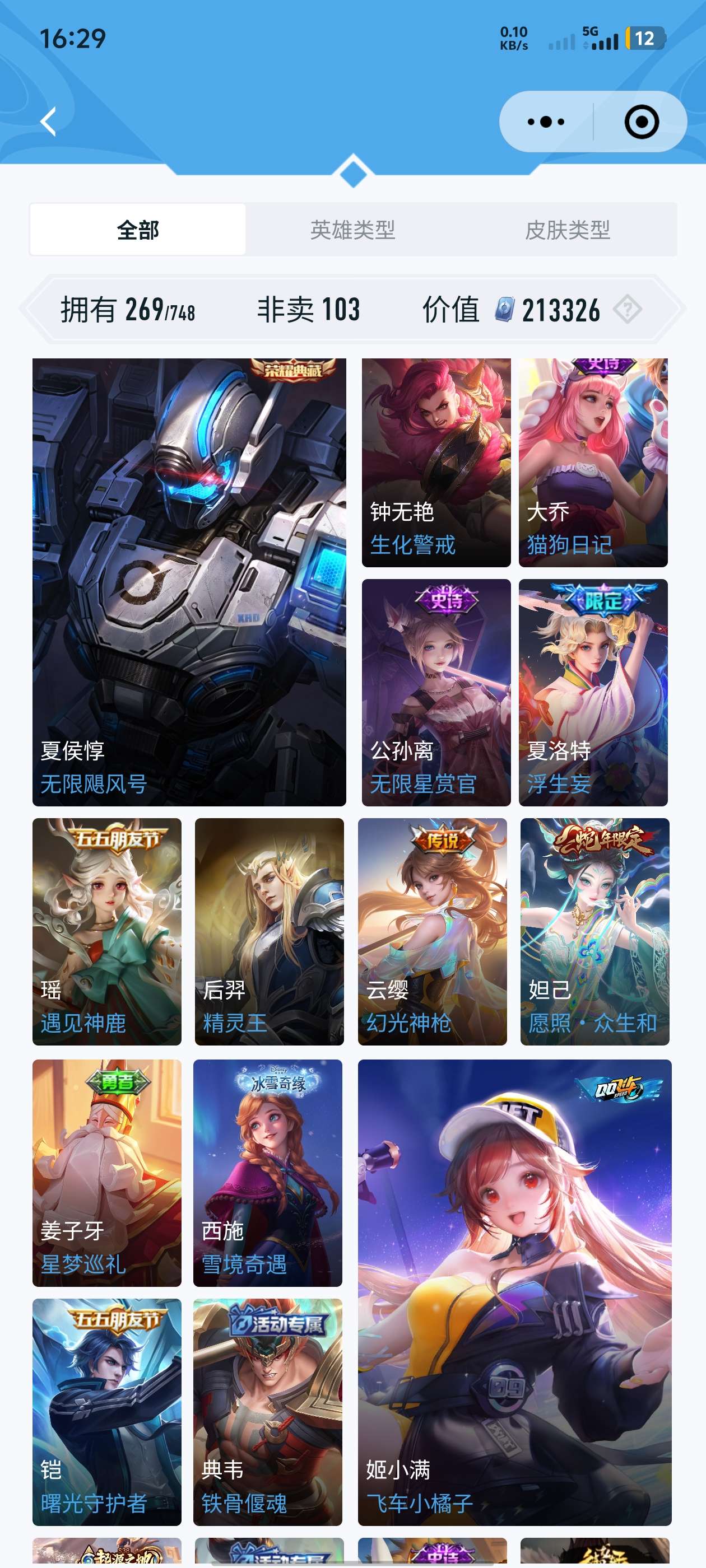706x1568 pixels.
Task: View 夏洛特 浮生妄 skin
Action: (593, 692)
